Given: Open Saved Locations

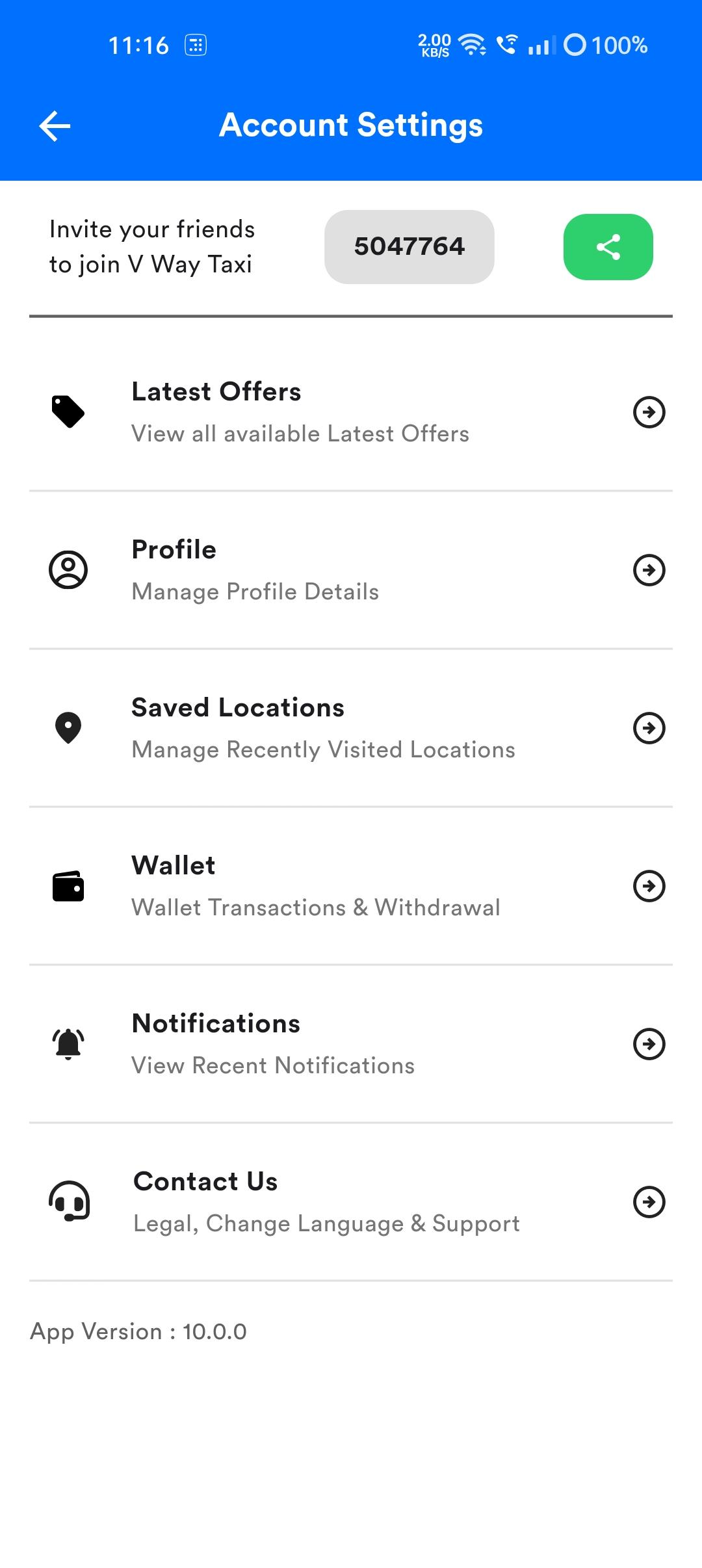Looking at the screenshot, I should pos(351,728).
